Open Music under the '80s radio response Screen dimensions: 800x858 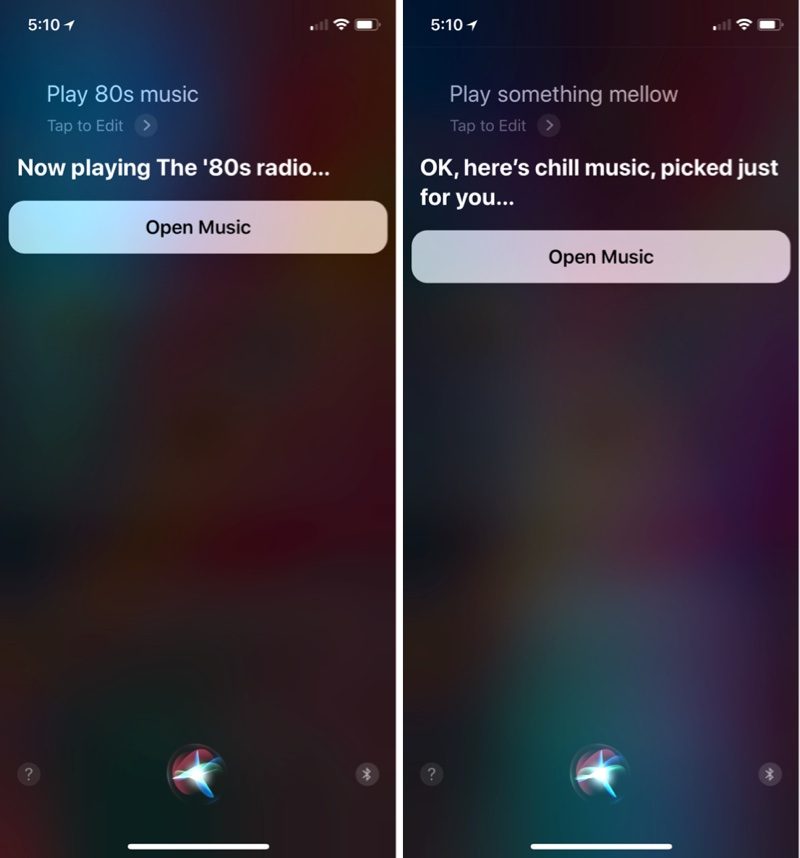(x=198, y=227)
